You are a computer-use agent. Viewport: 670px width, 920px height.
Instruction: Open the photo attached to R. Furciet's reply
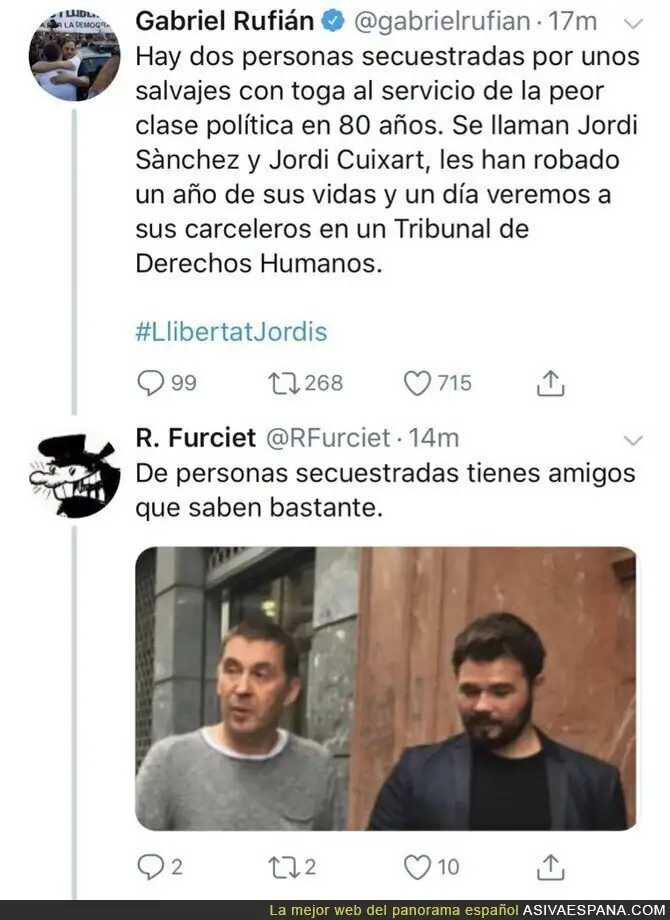coord(386,688)
